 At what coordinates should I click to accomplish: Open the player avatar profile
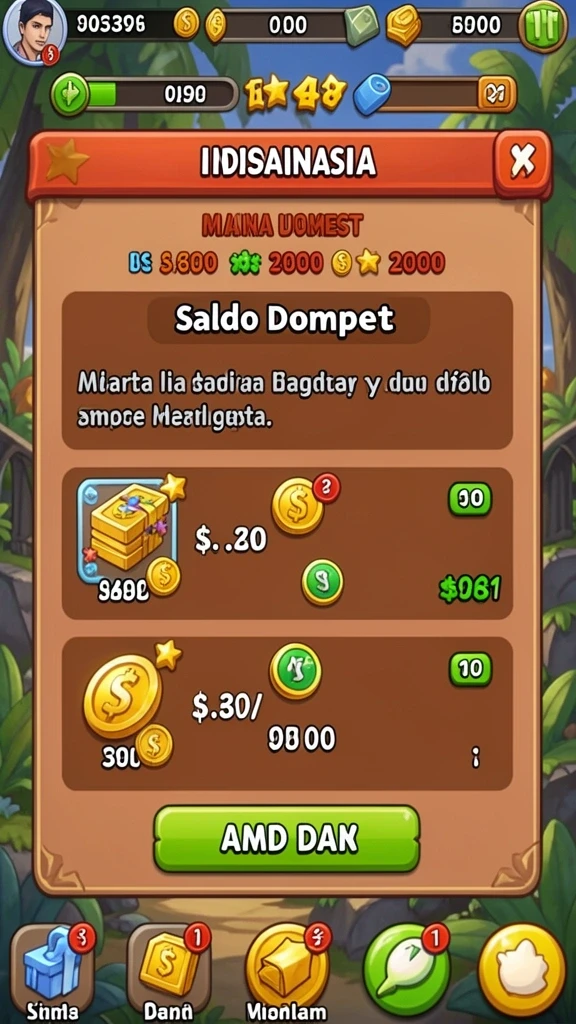click(34, 30)
